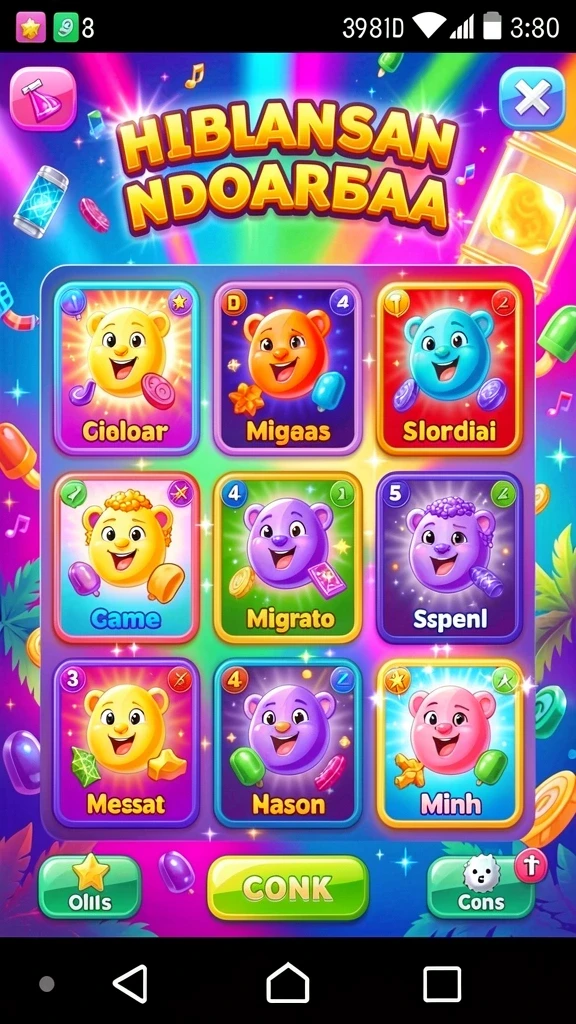Viewport: 576px width, 1024px height.
Task: Choose the Messat card
Action: pos(127,743)
